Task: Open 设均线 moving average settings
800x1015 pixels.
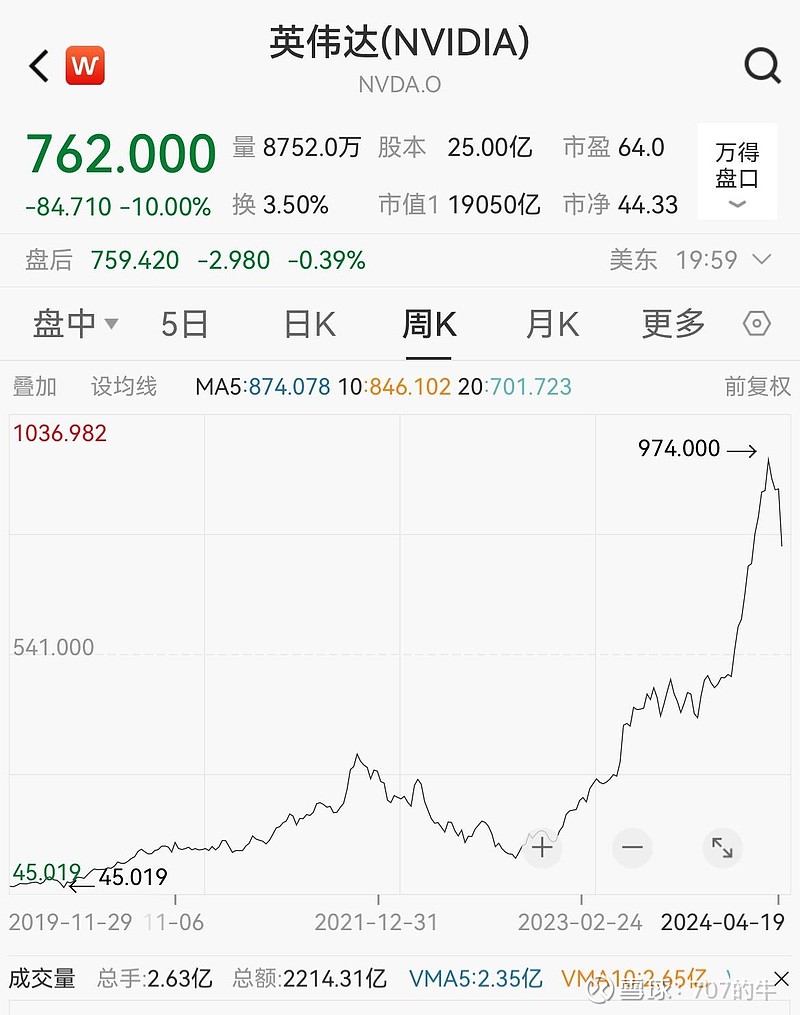Action: pos(123,389)
